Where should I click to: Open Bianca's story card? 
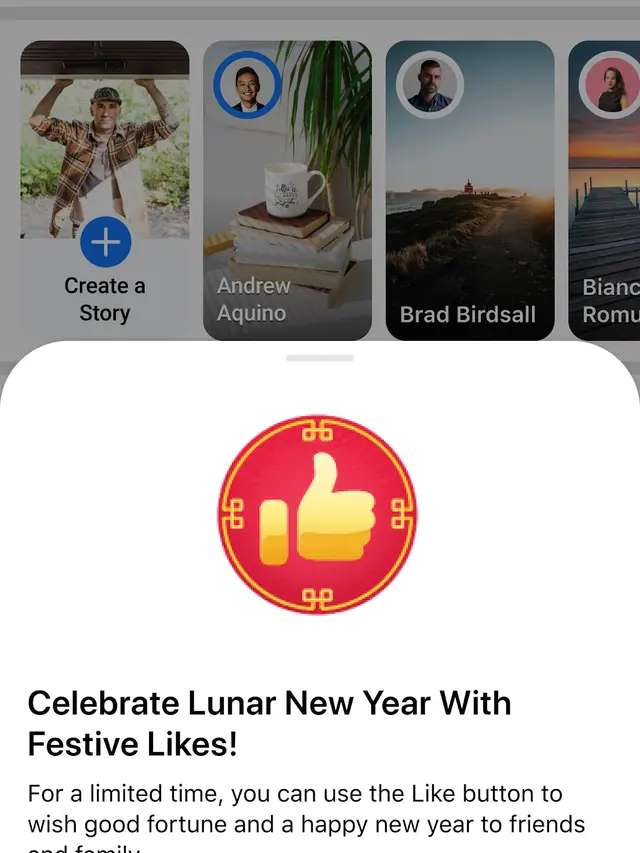605,190
